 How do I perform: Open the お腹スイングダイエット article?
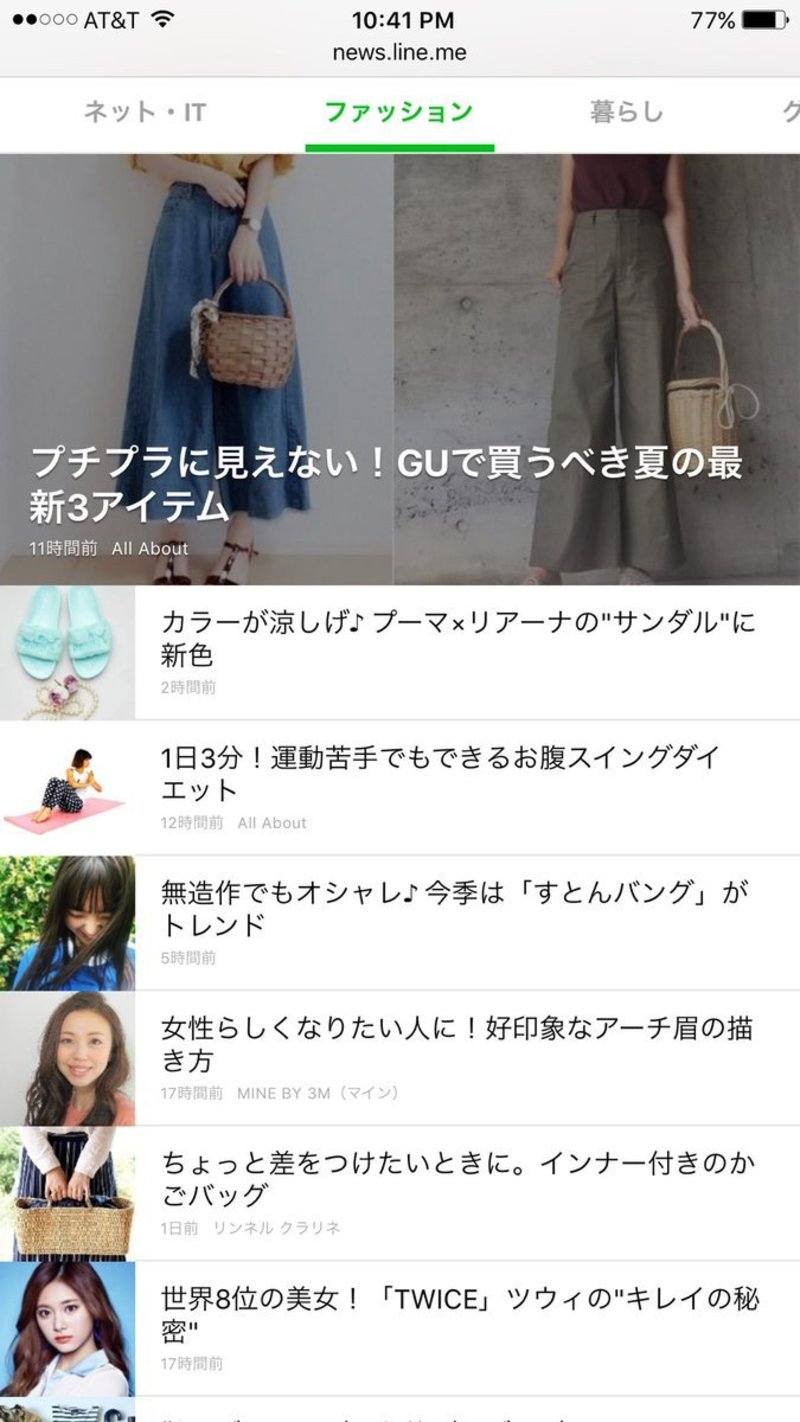coord(440,774)
